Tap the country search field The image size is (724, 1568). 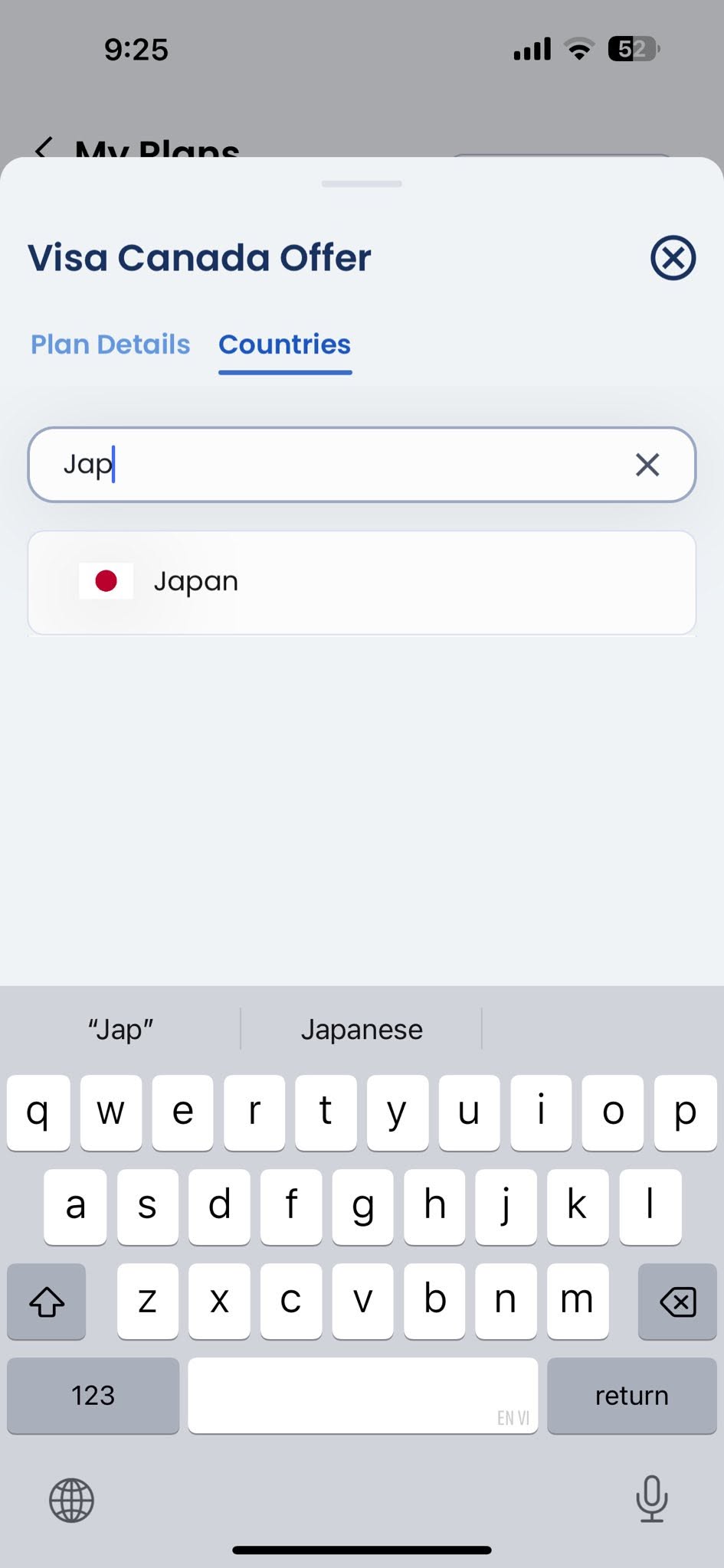click(x=362, y=465)
